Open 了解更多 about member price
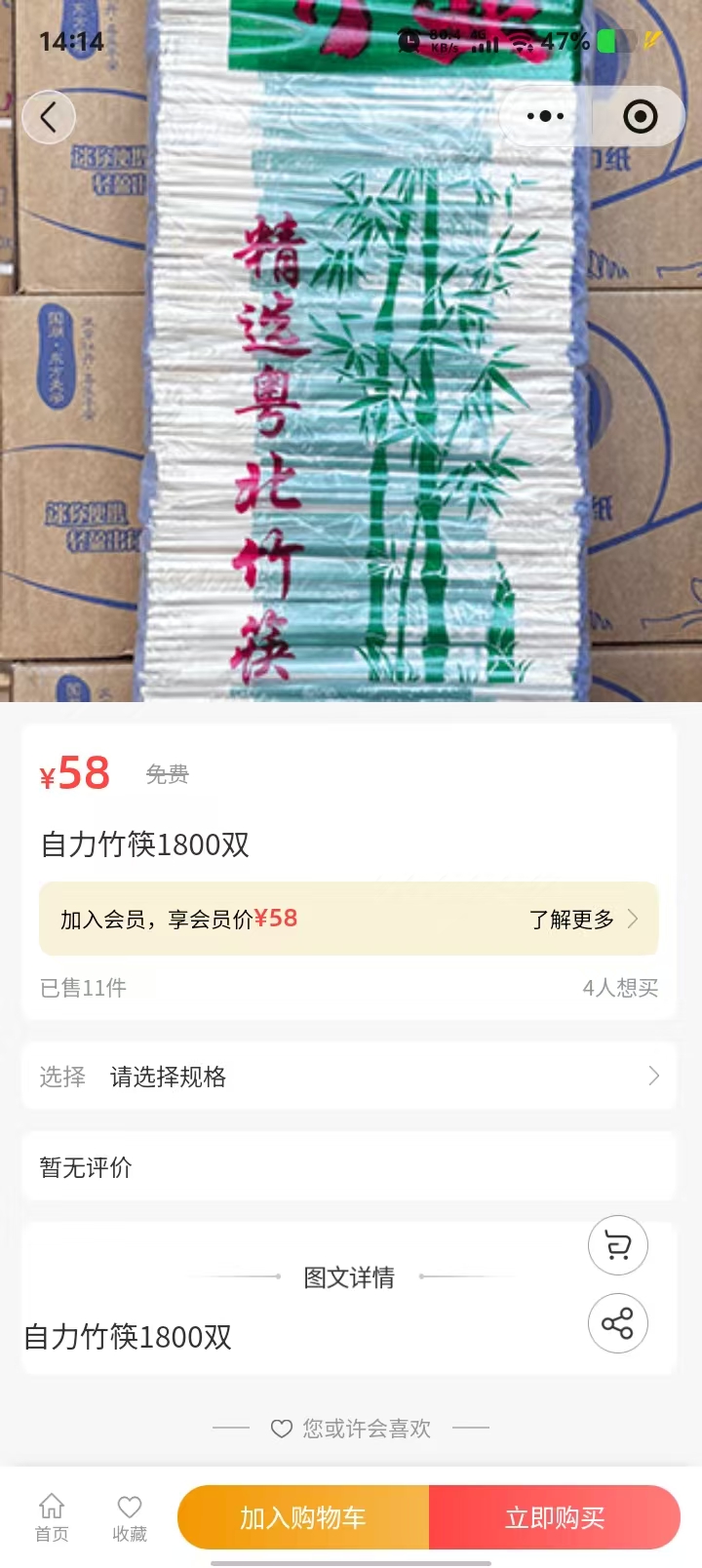702x1568 pixels. tap(583, 920)
